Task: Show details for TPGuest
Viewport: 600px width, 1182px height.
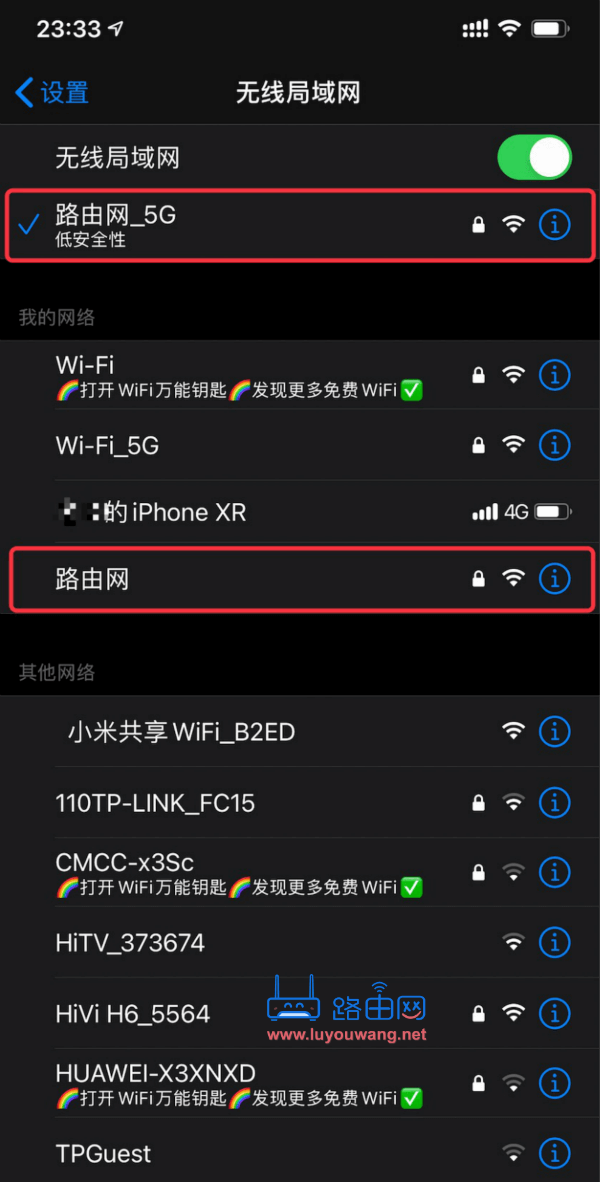Action: click(554, 1153)
